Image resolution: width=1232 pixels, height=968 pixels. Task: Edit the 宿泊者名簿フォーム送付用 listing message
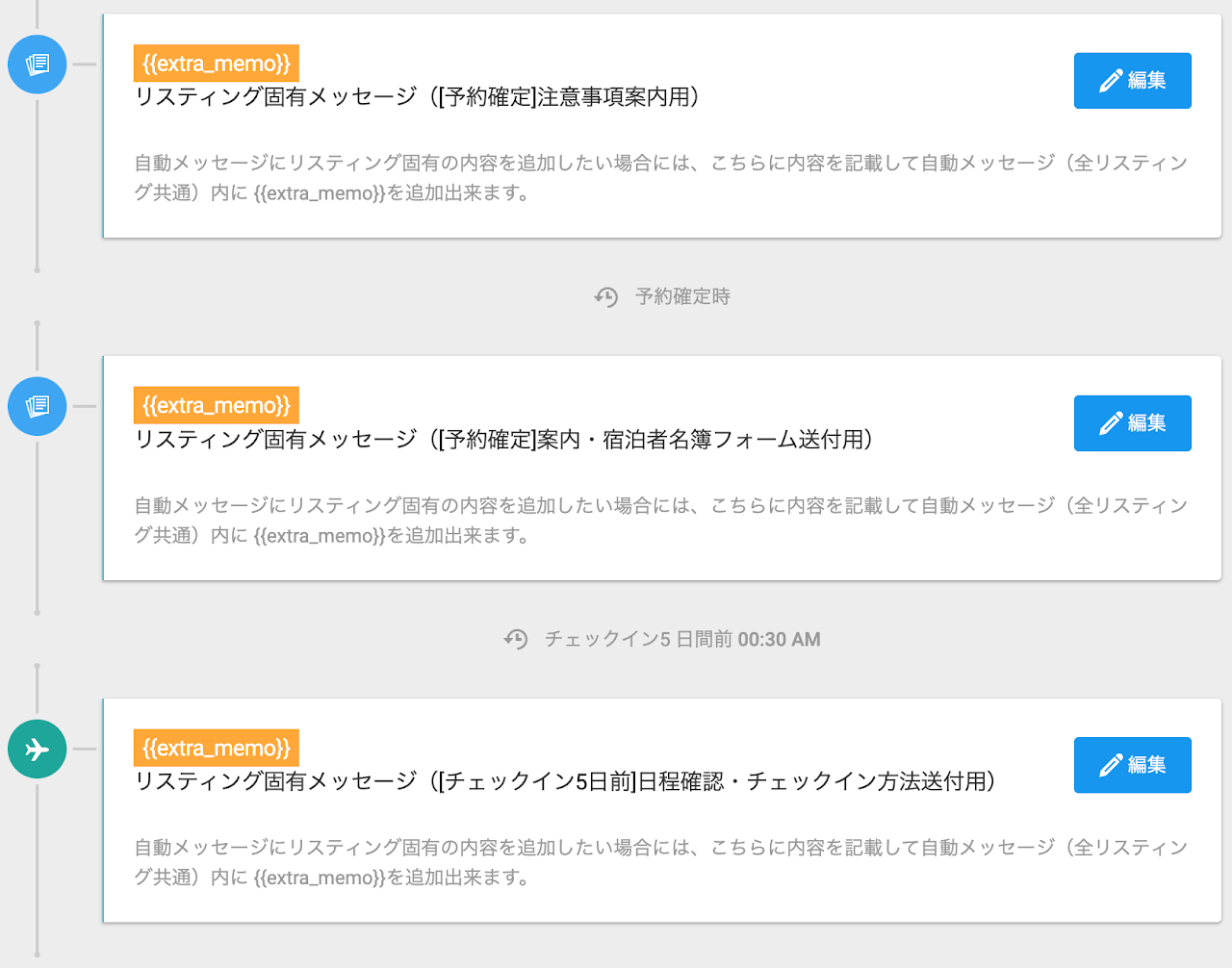(1132, 423)
